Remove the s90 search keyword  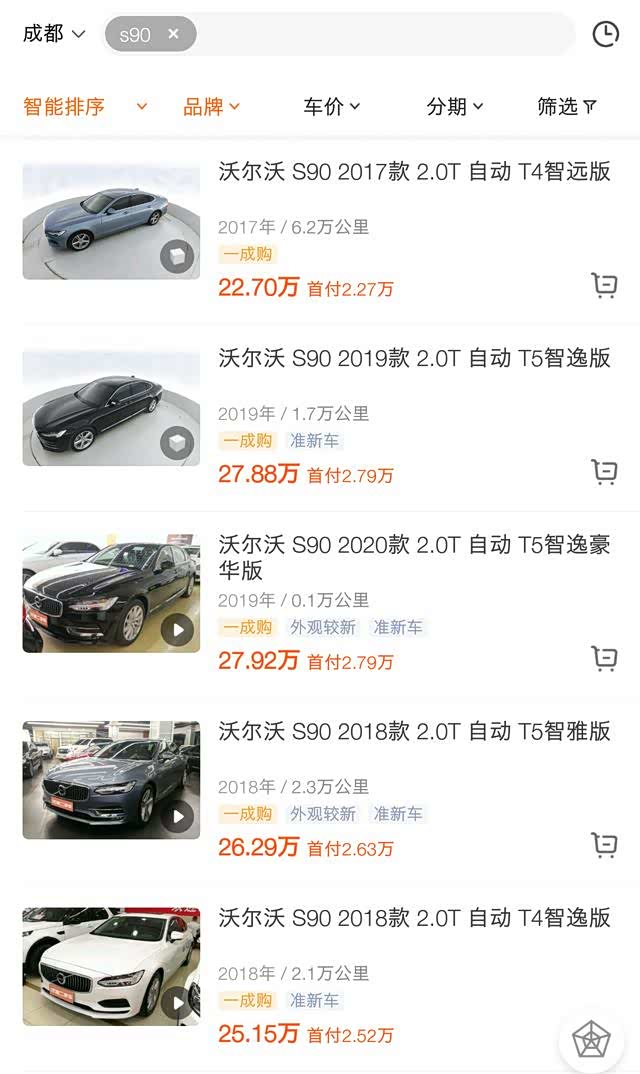[173, 34]
